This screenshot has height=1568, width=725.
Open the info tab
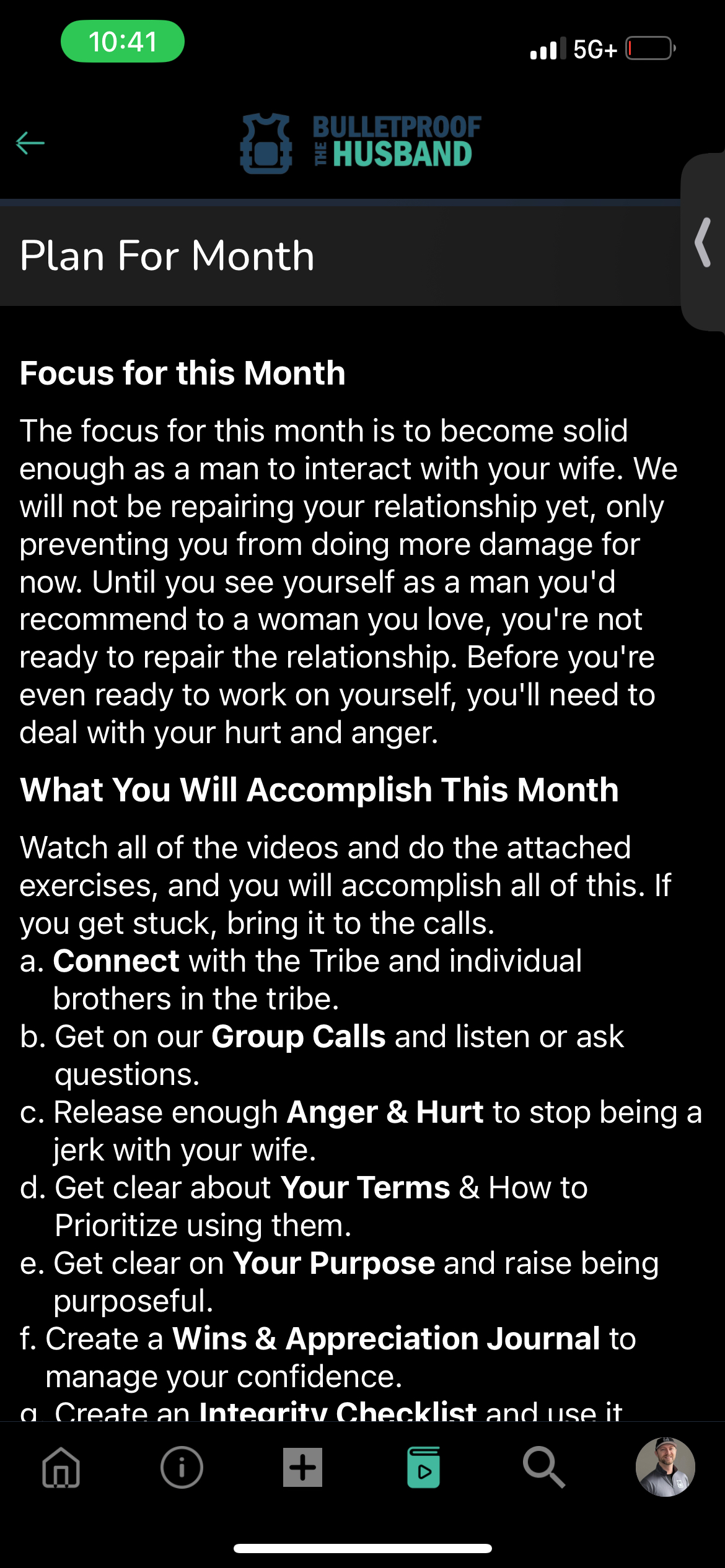tap(182, 1467)
